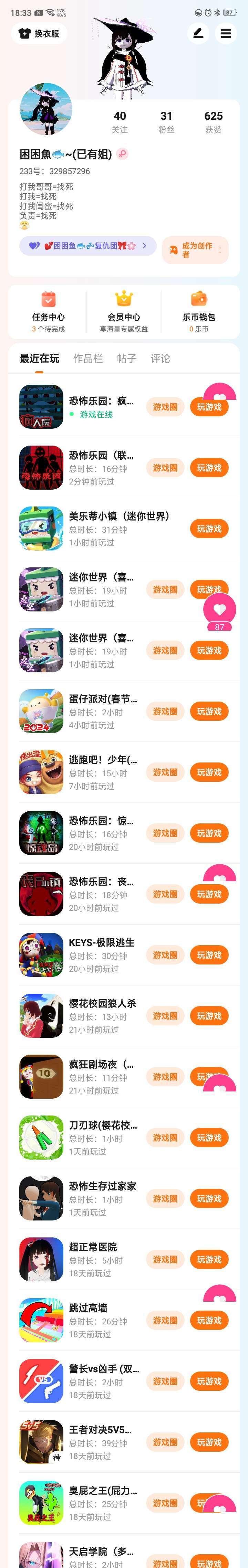Tap 玩游戏 for 美乐蒂小镇（迷你世界）
This screenshot has height=1568, width=248.
209,529
